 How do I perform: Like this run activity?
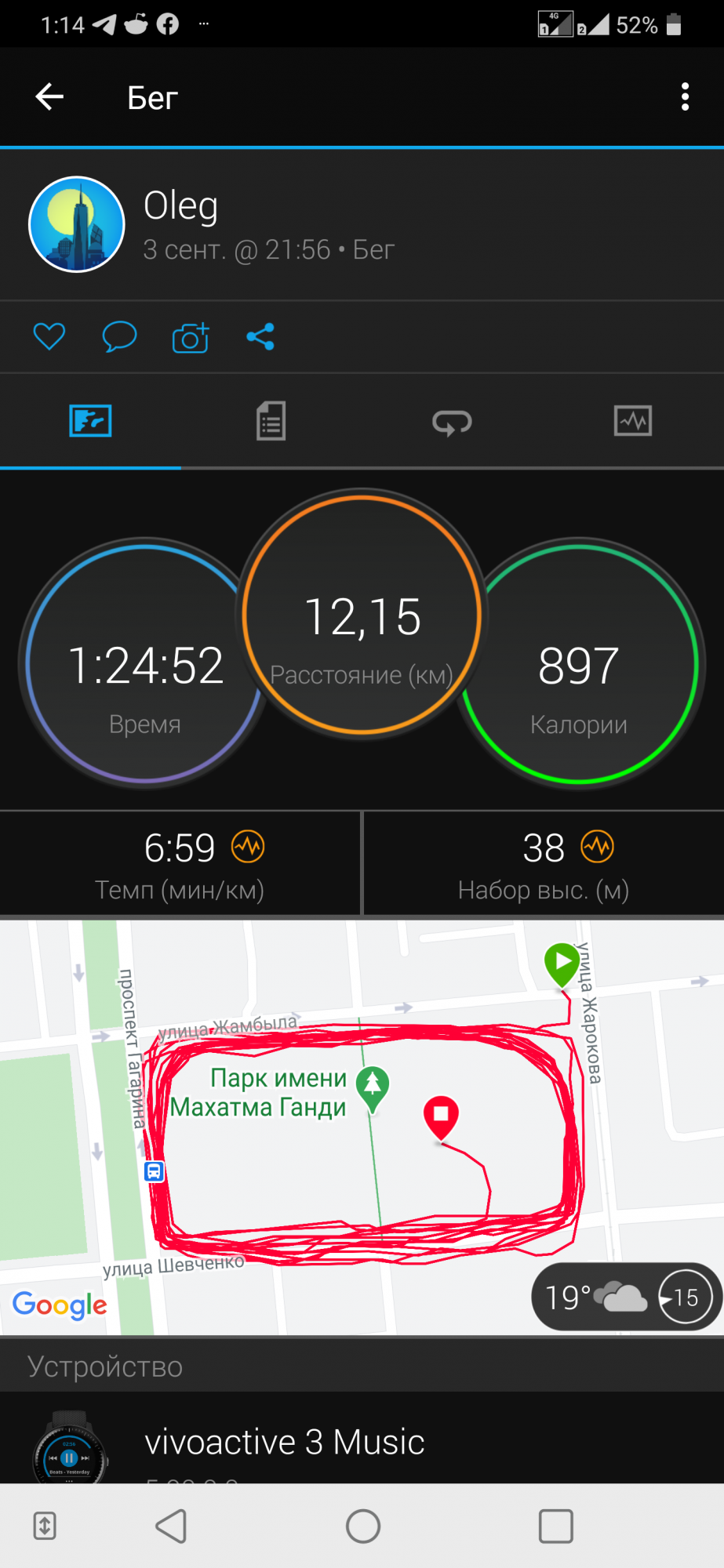(49, 337)
